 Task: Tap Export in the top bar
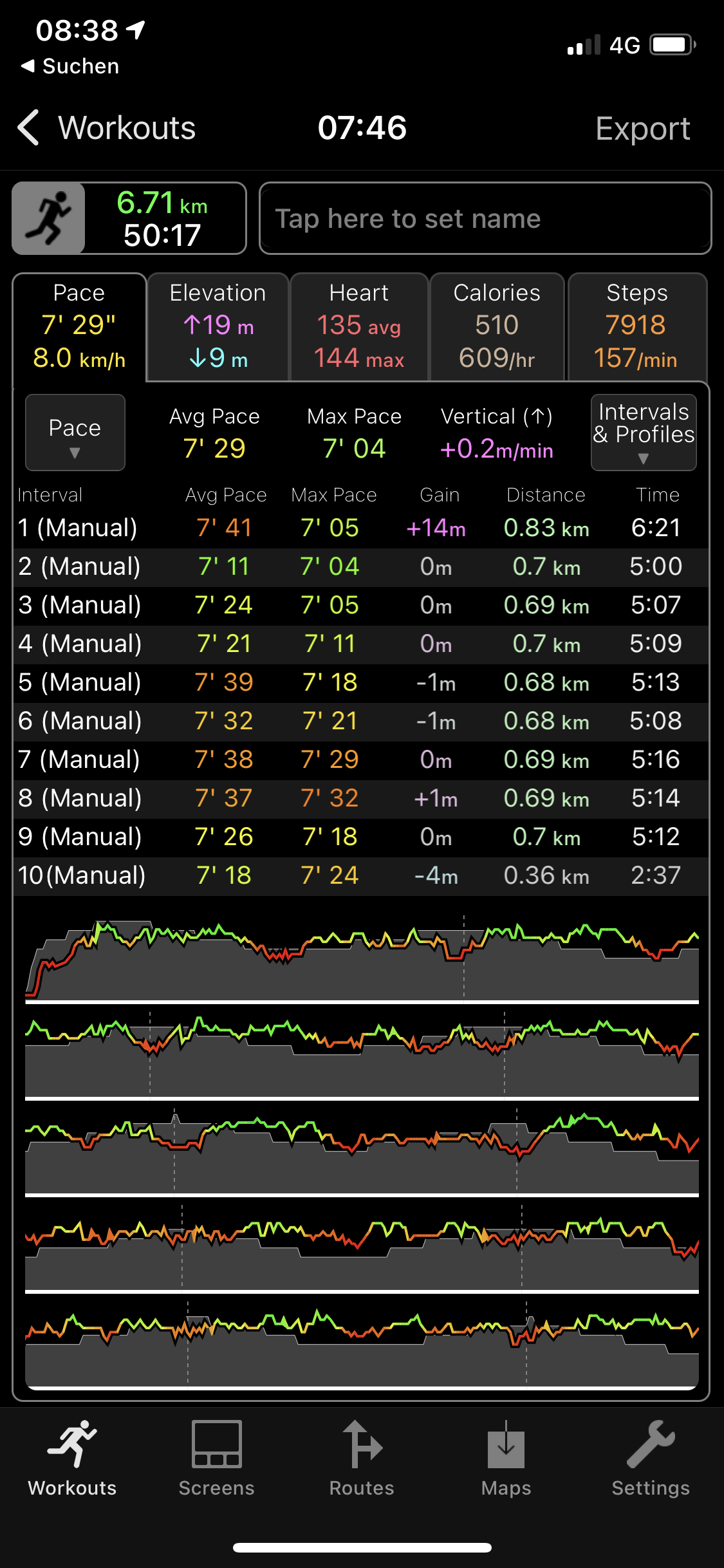pyautogui.click(x=642, y=129)
